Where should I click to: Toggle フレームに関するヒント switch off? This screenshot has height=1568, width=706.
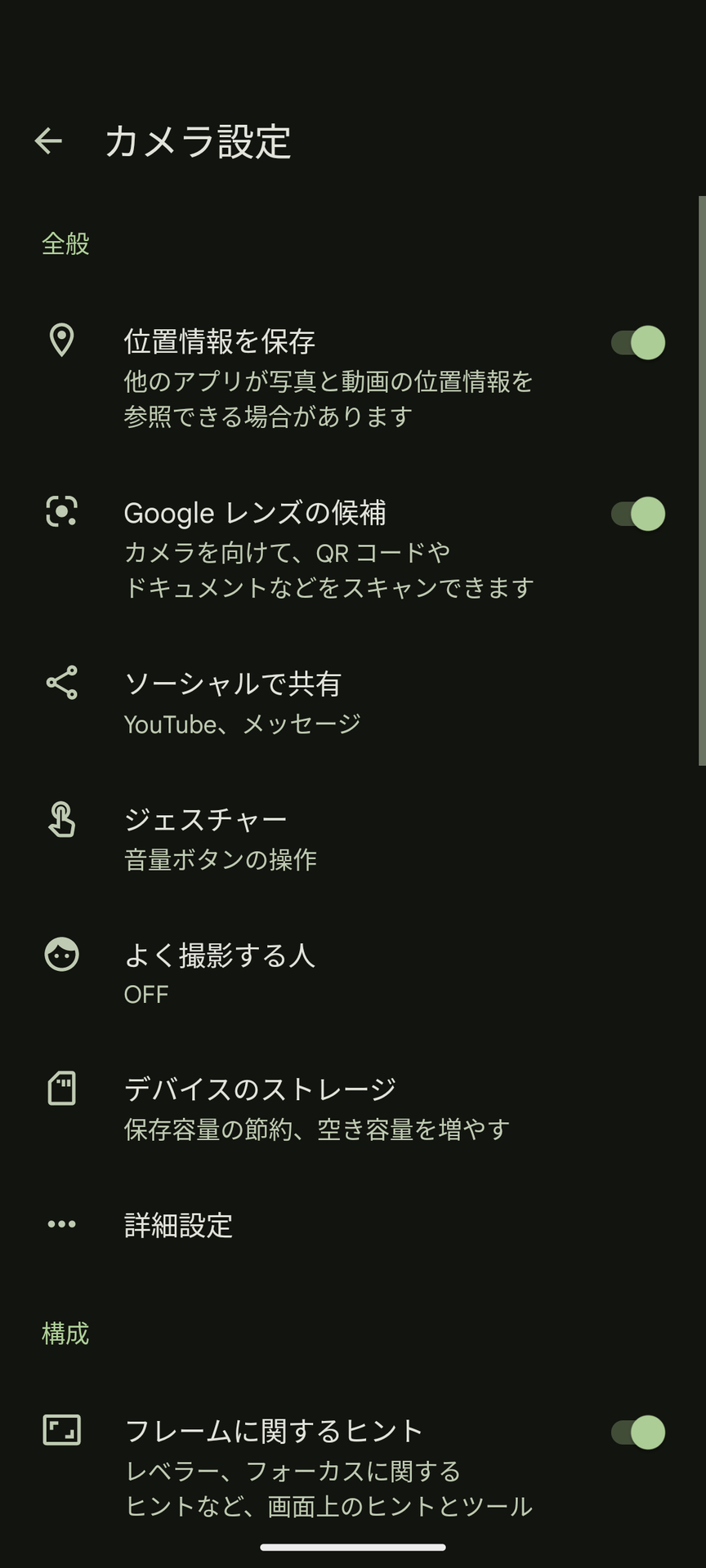(637, 1432)
